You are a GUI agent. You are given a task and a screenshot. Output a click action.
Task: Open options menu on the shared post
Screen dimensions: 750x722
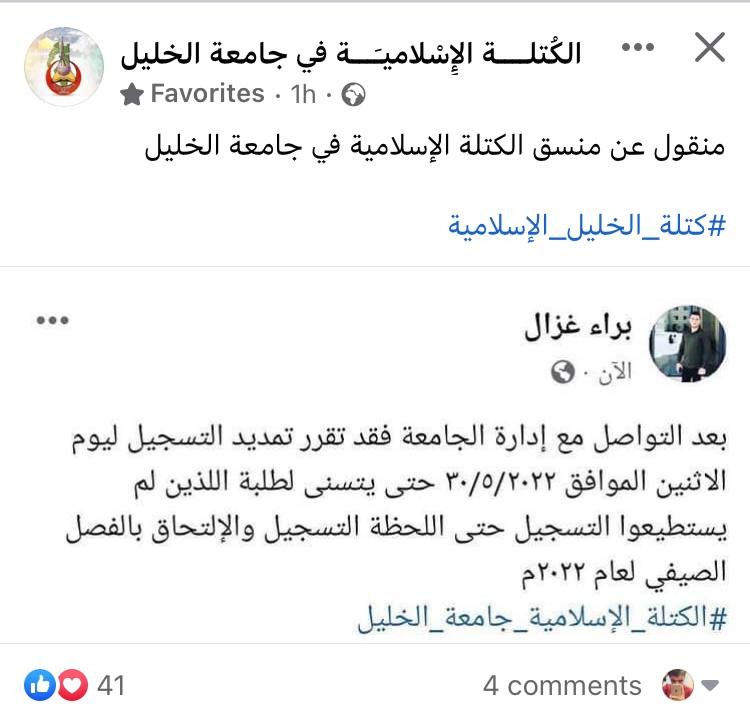click(51, 320)
